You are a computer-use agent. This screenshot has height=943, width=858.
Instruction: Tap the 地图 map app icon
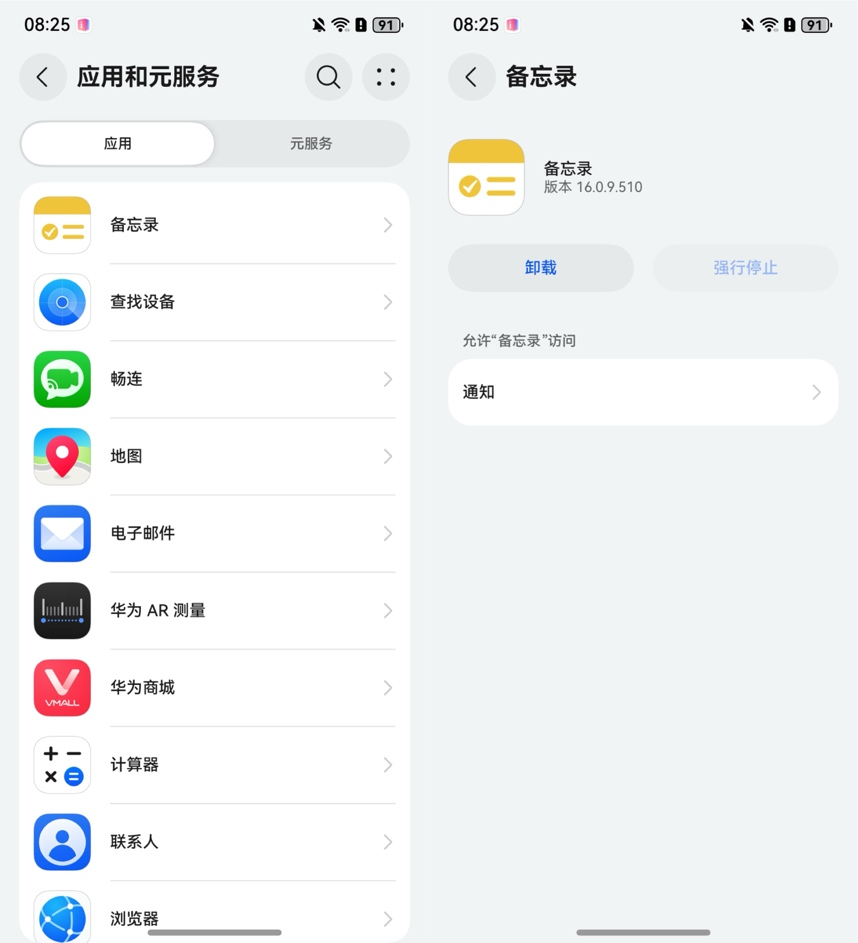tap(62, 456)
